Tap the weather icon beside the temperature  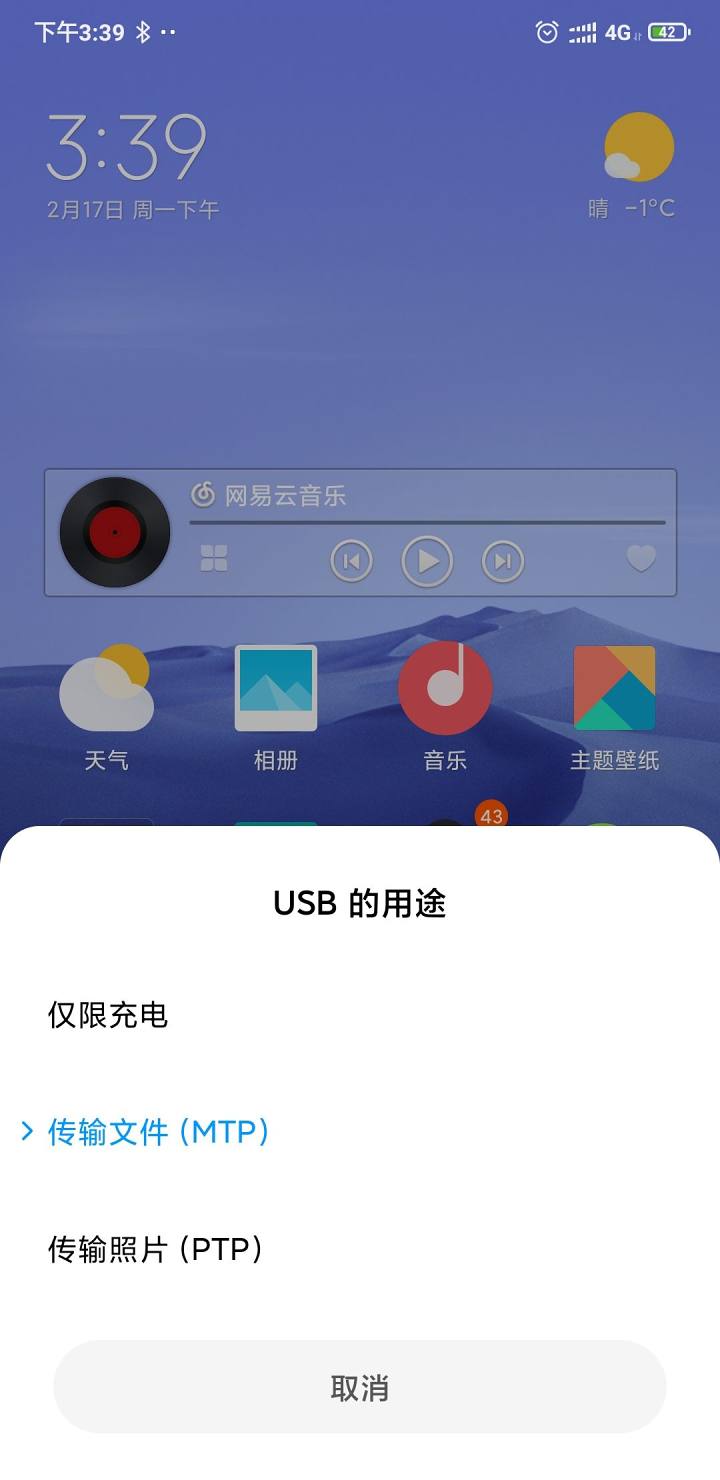637,148
